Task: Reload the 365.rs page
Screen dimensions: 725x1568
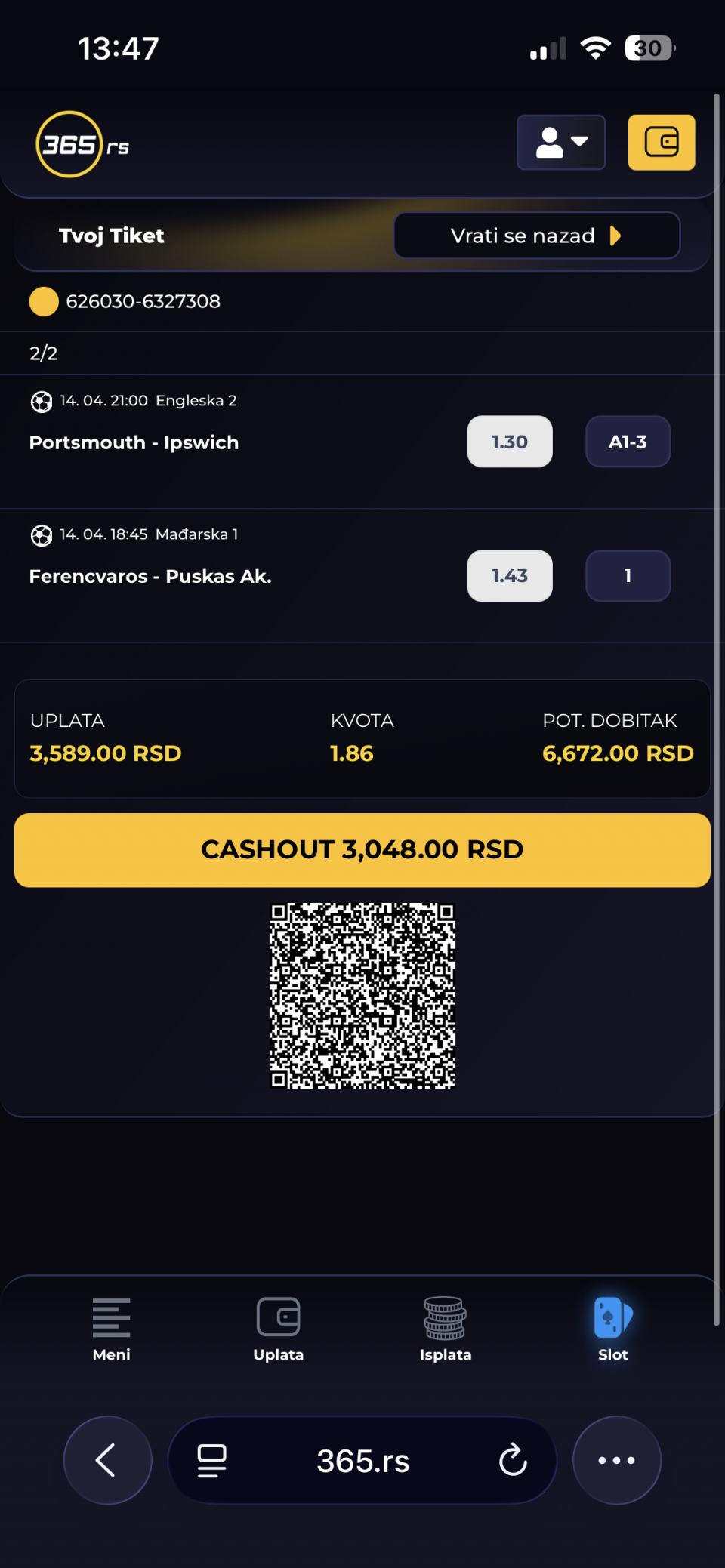Action: coord(513,1460)
